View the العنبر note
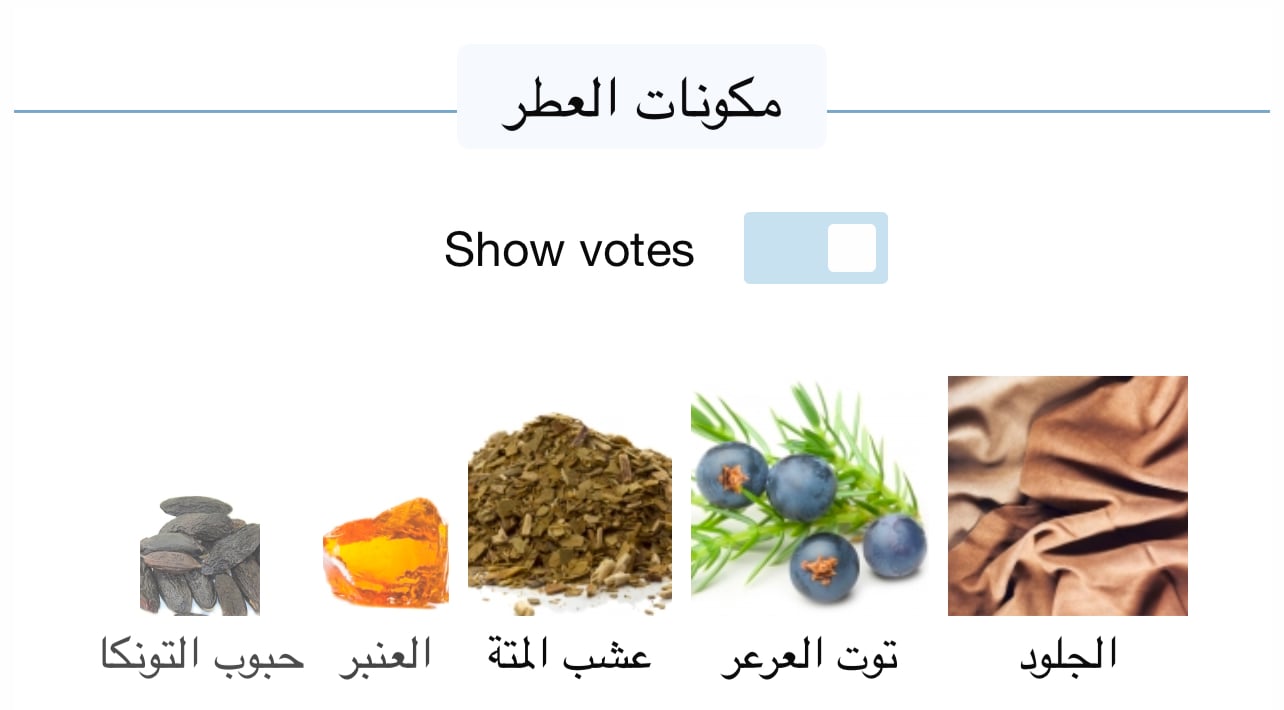 coord(386,553)
